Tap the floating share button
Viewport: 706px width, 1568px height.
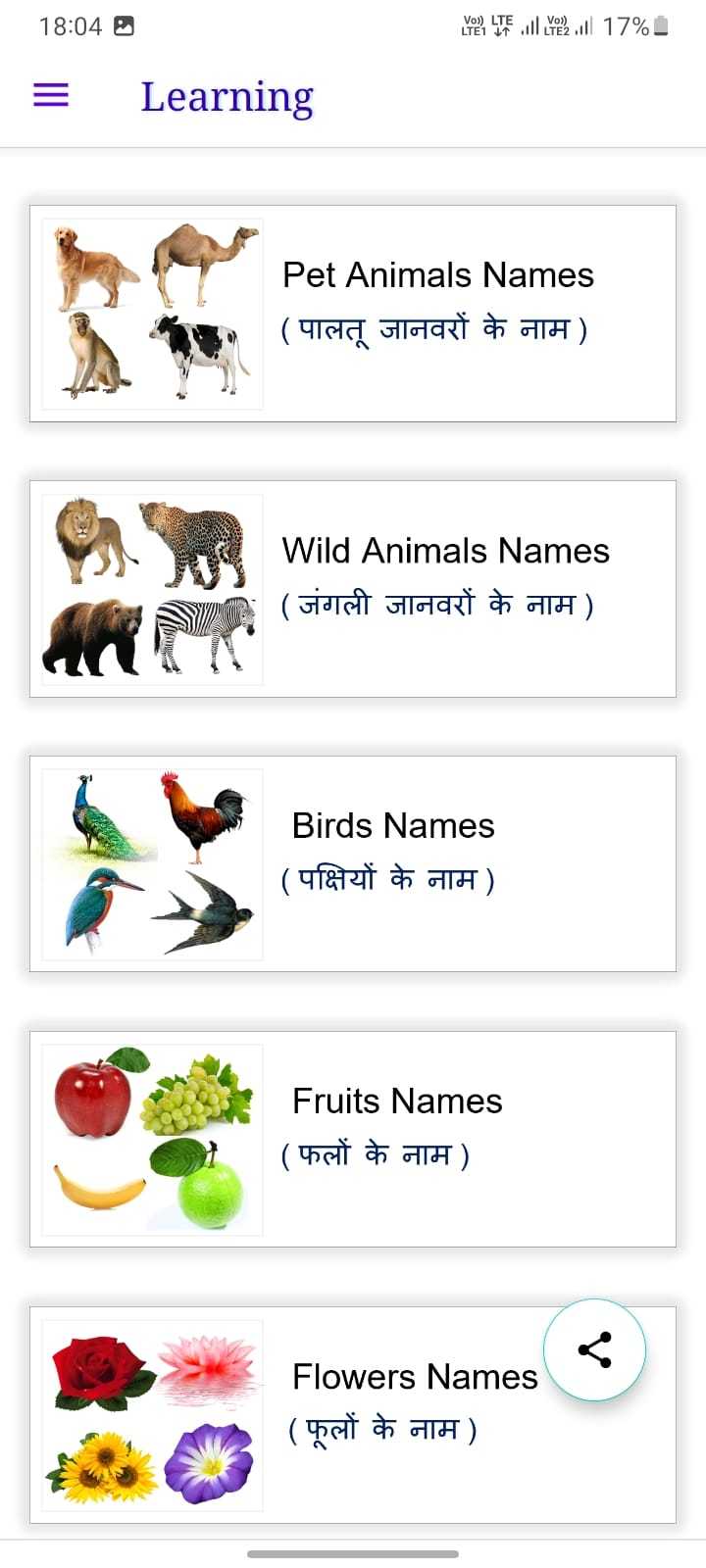595,1349
